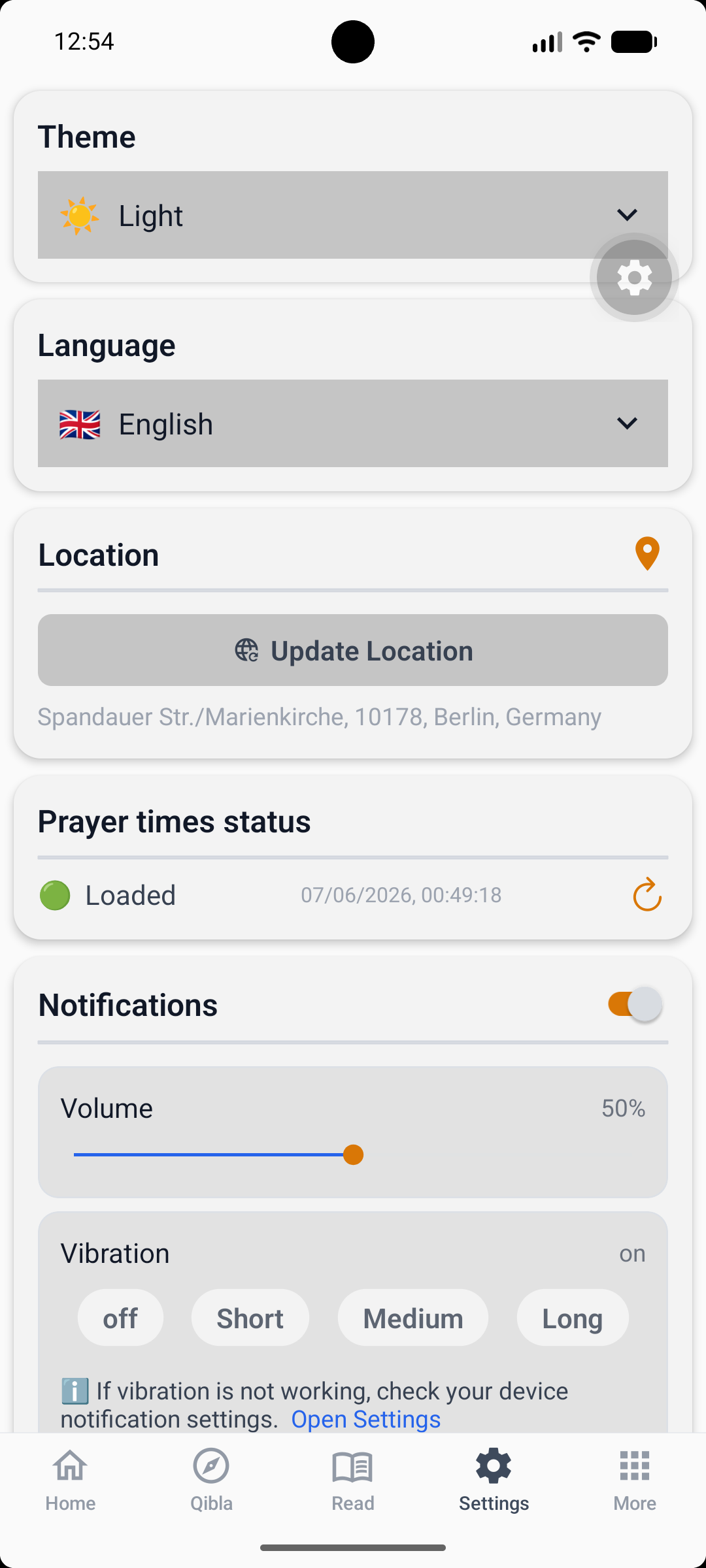The image size is (706, 1568).
Task: Open the Language dropdown showing English
Action: click(353, 423)
